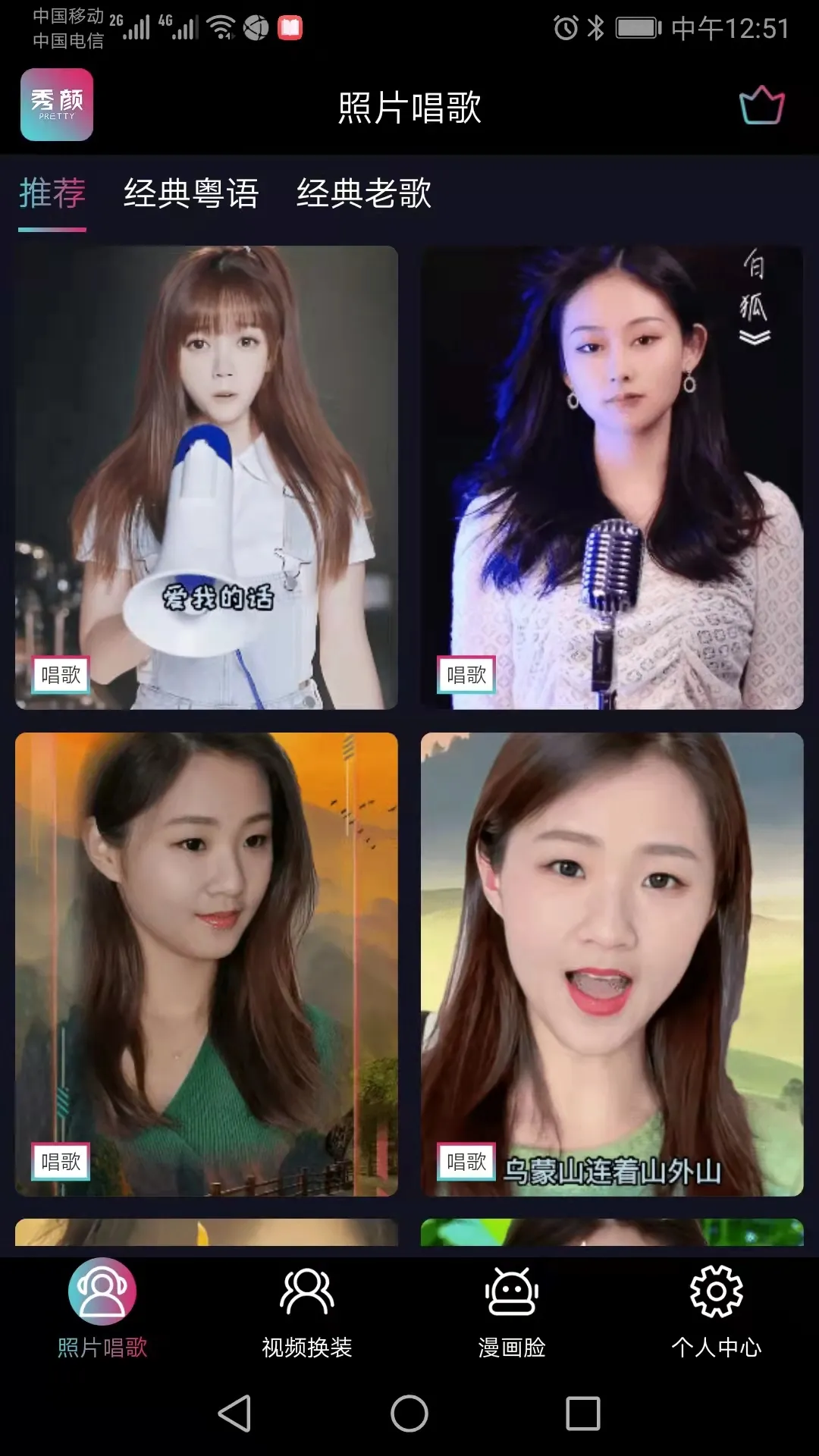Switch to the 经典老歌 tab
Screen dimensions: 819x1456
(x=364, y=193)
